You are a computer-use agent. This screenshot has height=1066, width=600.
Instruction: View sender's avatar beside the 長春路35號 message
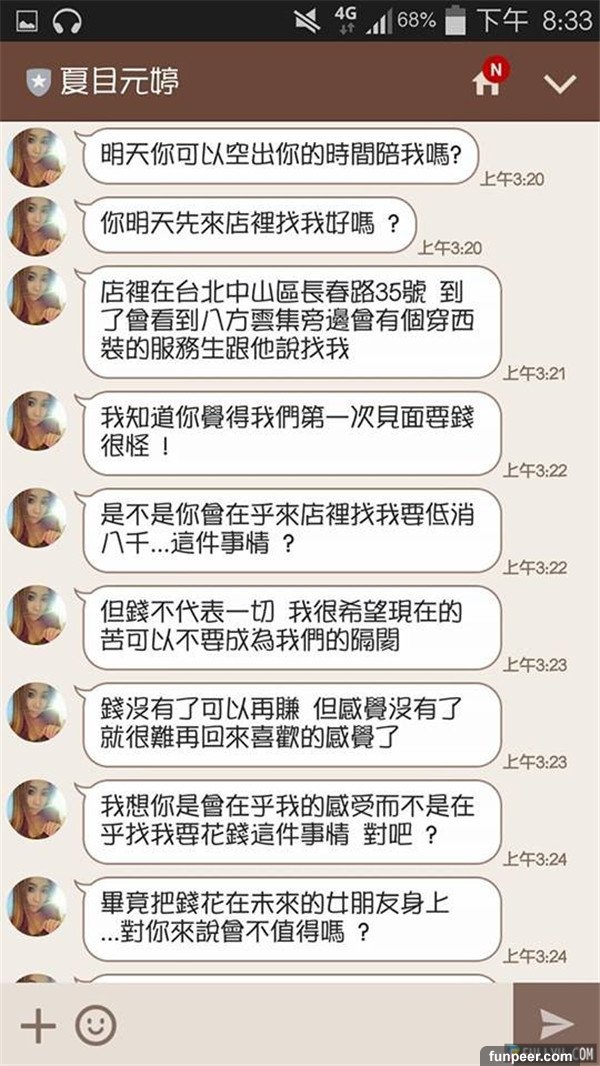pyautogui.click(x=38, y=295)
